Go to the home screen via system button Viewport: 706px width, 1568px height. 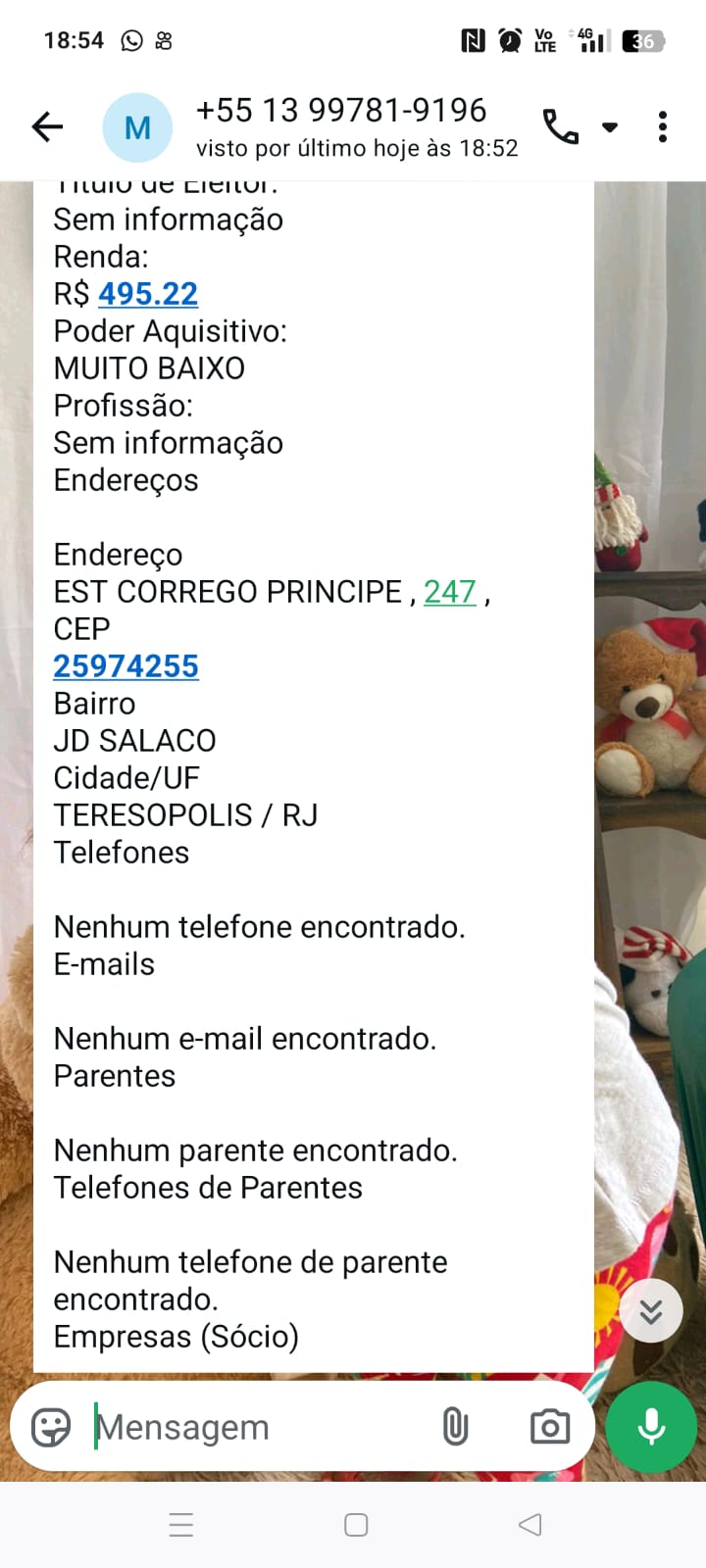356,1525
